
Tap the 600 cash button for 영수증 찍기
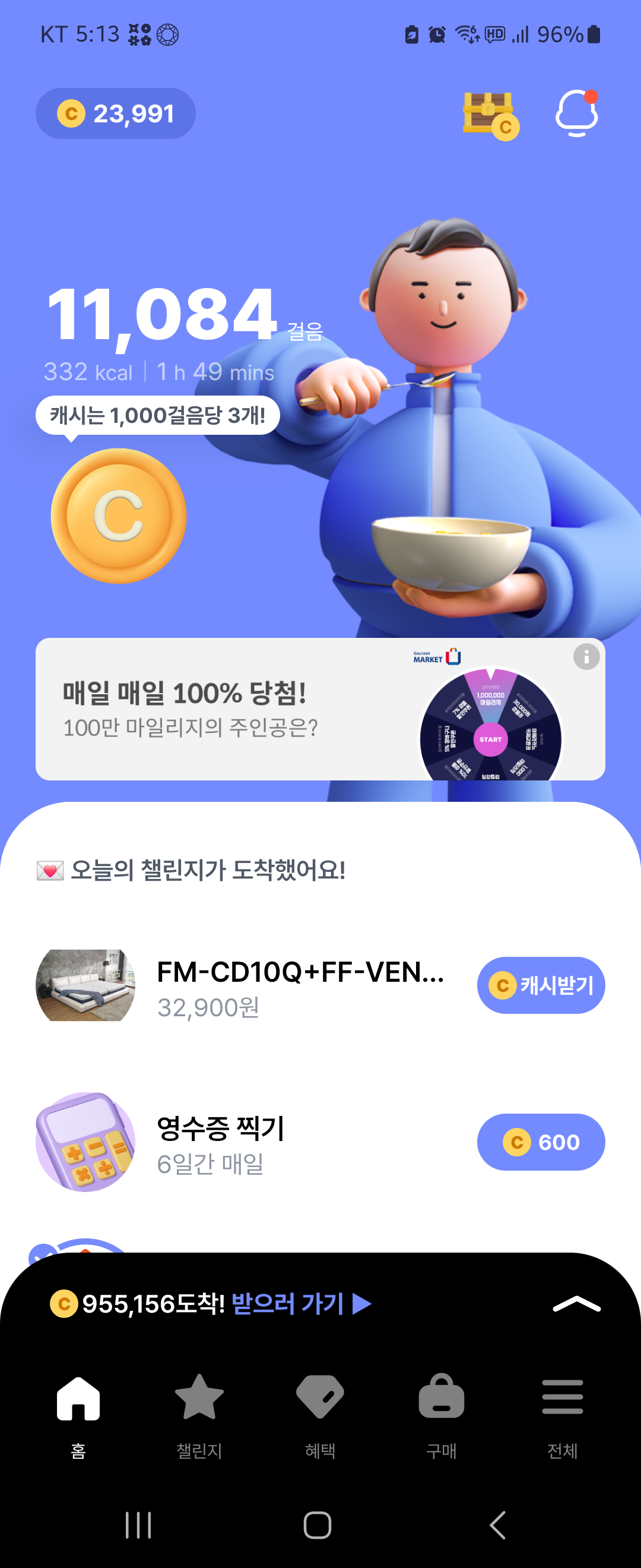[x=541, y=1142]
